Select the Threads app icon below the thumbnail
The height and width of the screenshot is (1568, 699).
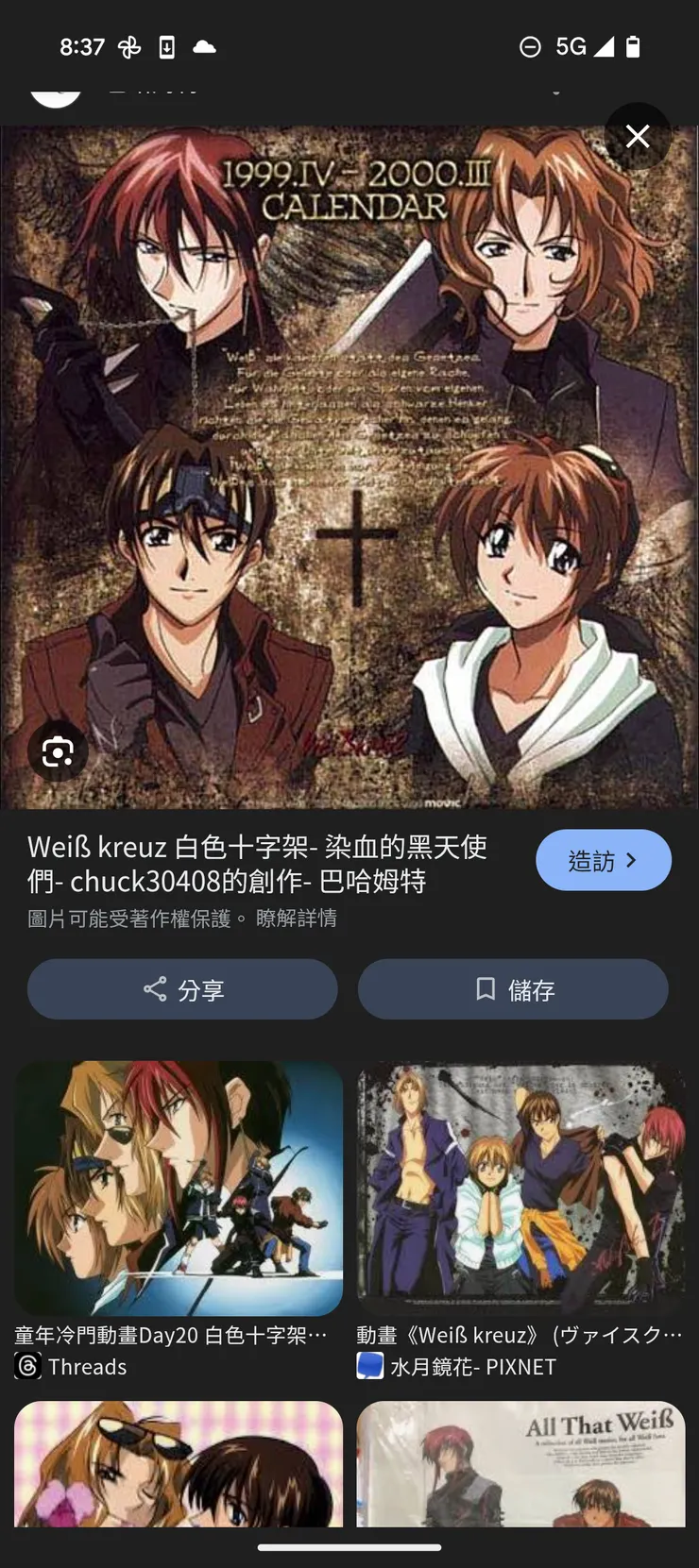[x=27, y=1366]
